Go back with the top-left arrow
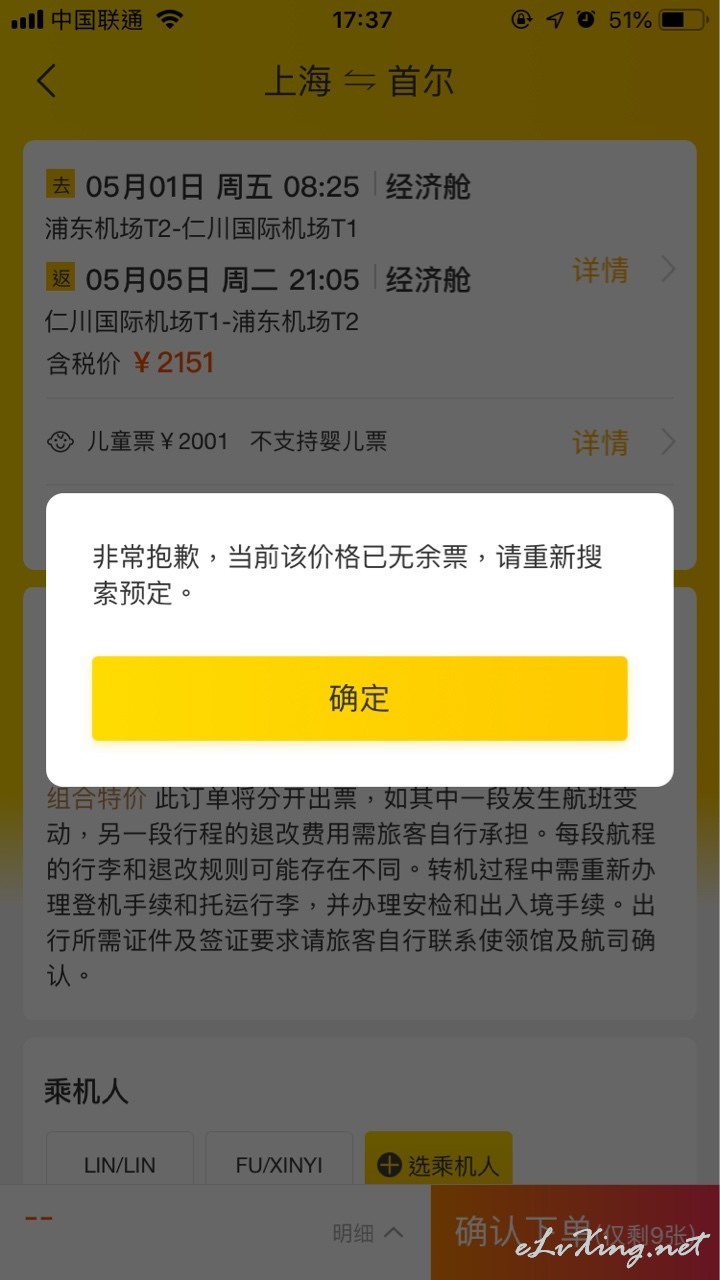The width and height of the screenshot is (720, 1280). tap(47, 81)
